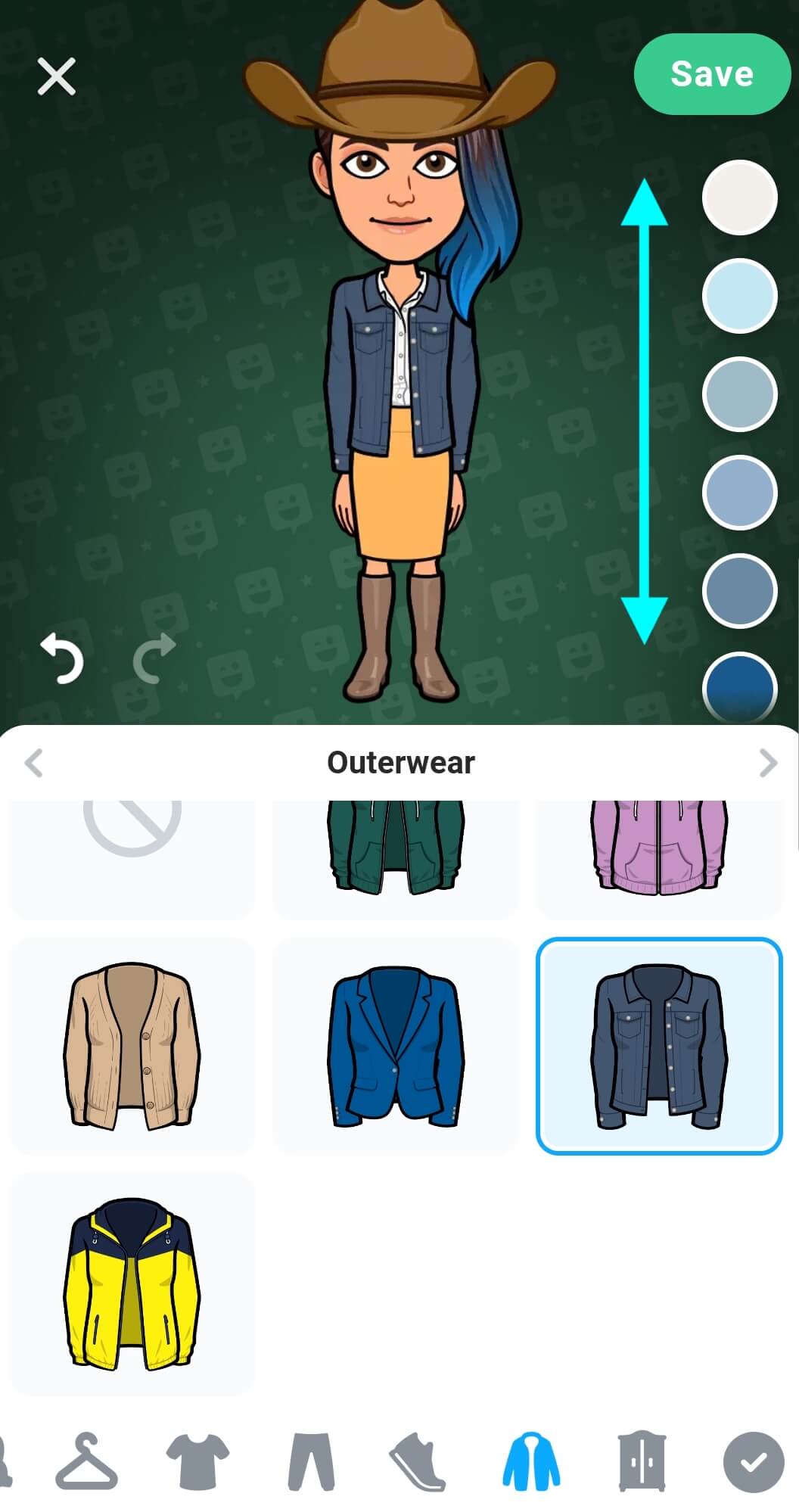Pick the yellow and navy windbreaker
The height and width of the screenshot is (1512, 799).
click(132, 1283)
